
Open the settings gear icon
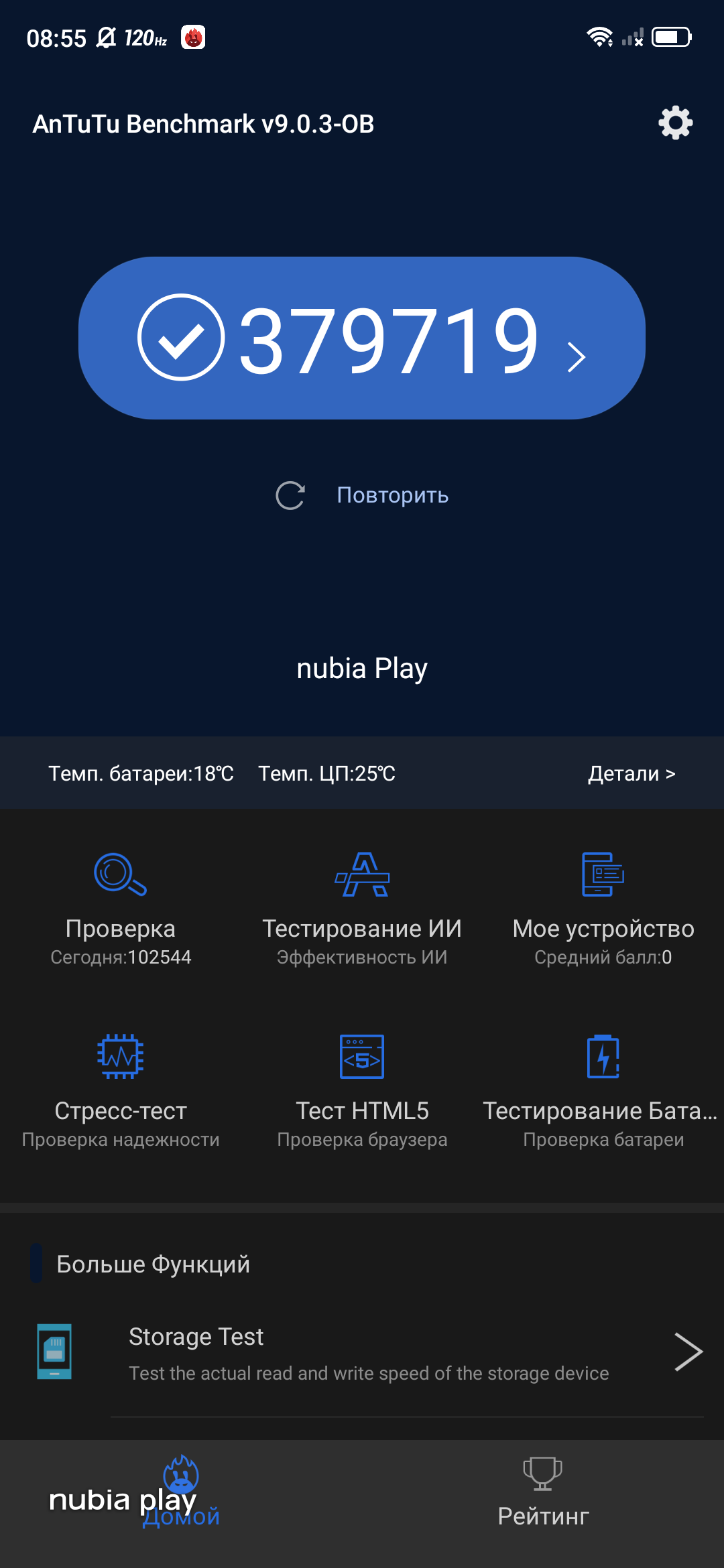point(675,123)
